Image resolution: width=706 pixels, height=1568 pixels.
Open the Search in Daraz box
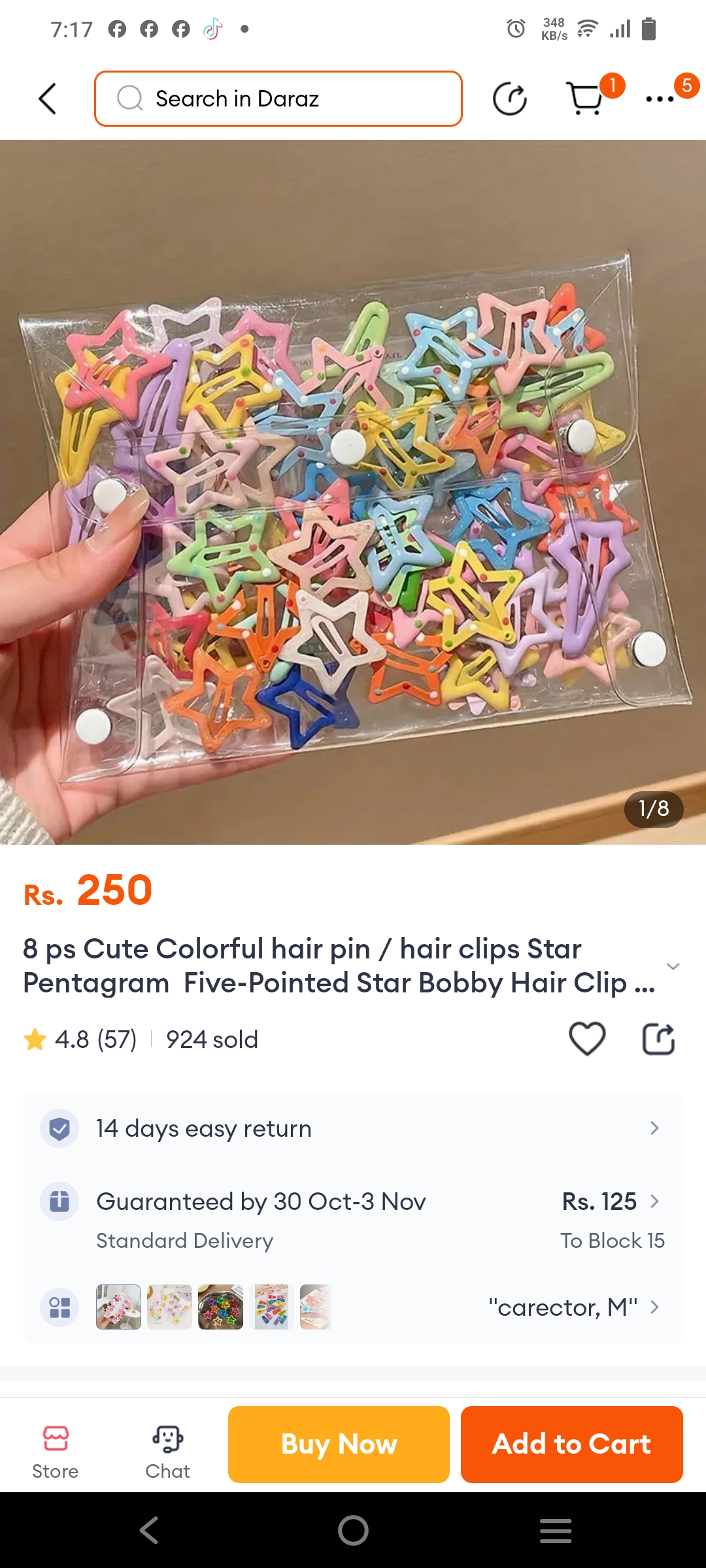(x=278, y=99)
